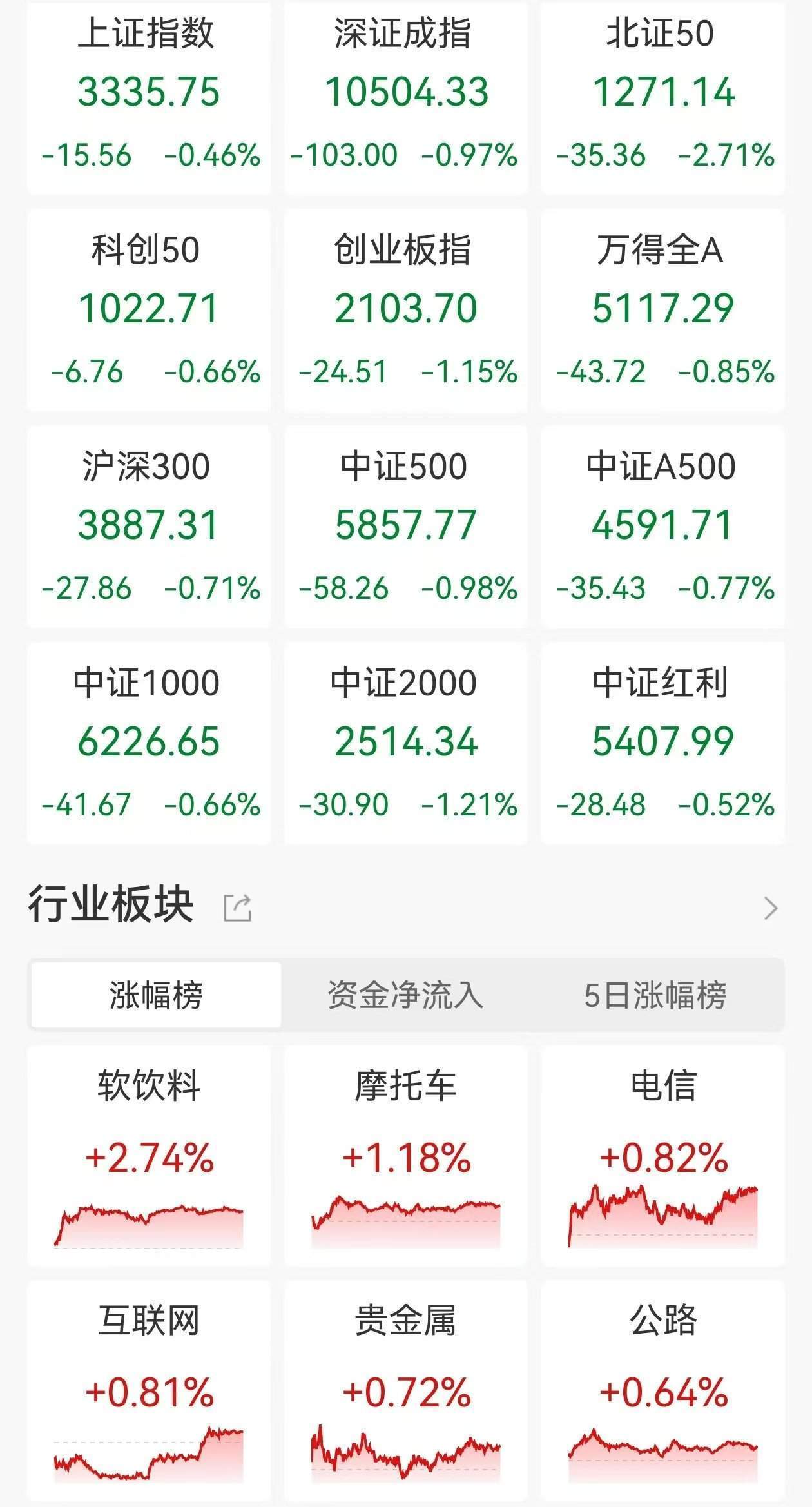
Task: View the 沪深300 index details
Action: [x=148, y=525]
